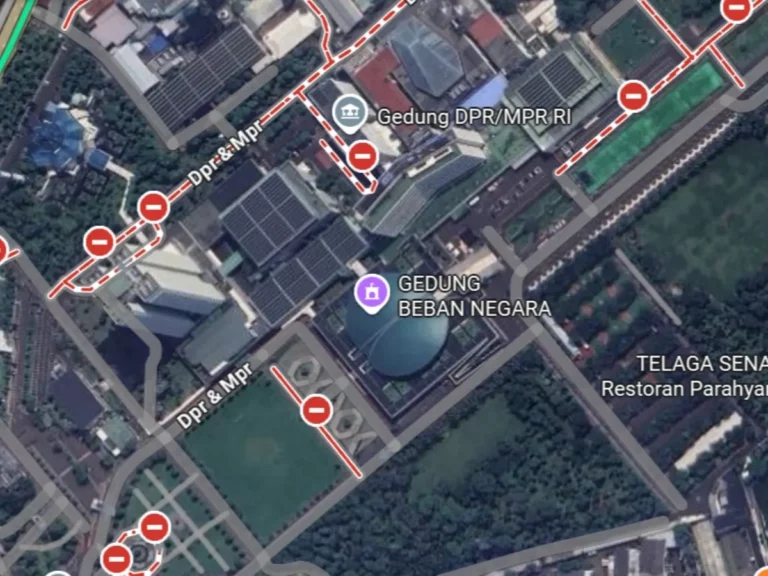View the road closure below Gedung Beban Negara
The image size is (768, 576).
point(316,409)
